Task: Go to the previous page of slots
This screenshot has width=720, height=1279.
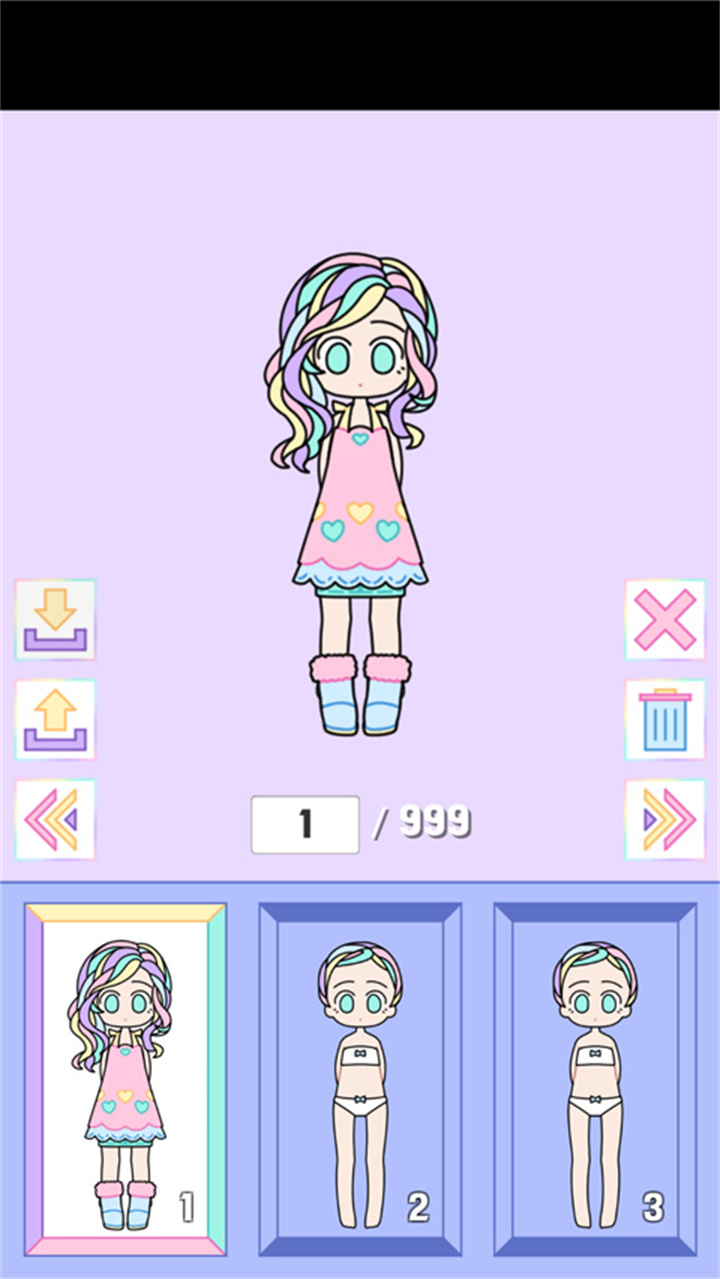Action: [55, 820]
